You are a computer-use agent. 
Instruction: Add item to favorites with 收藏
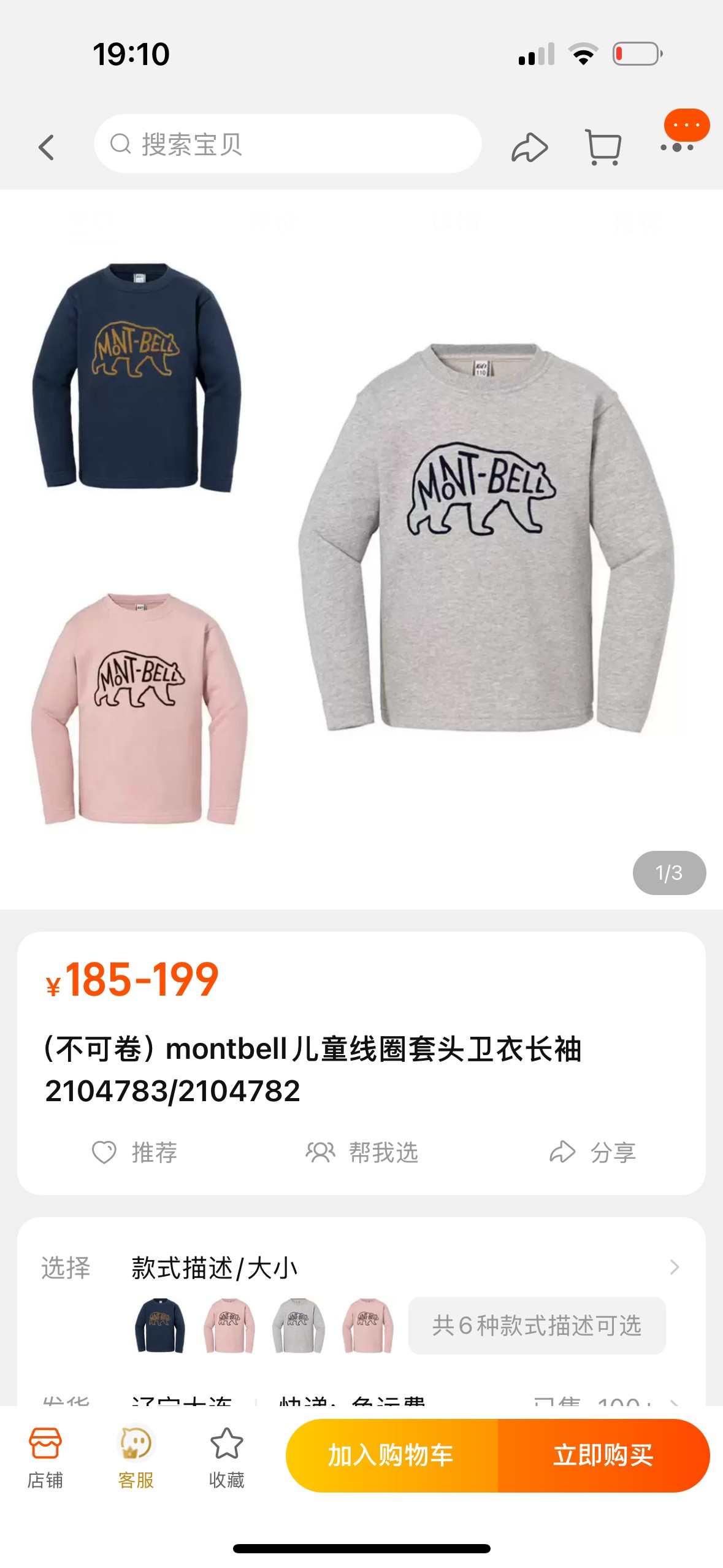point(226,1456)
